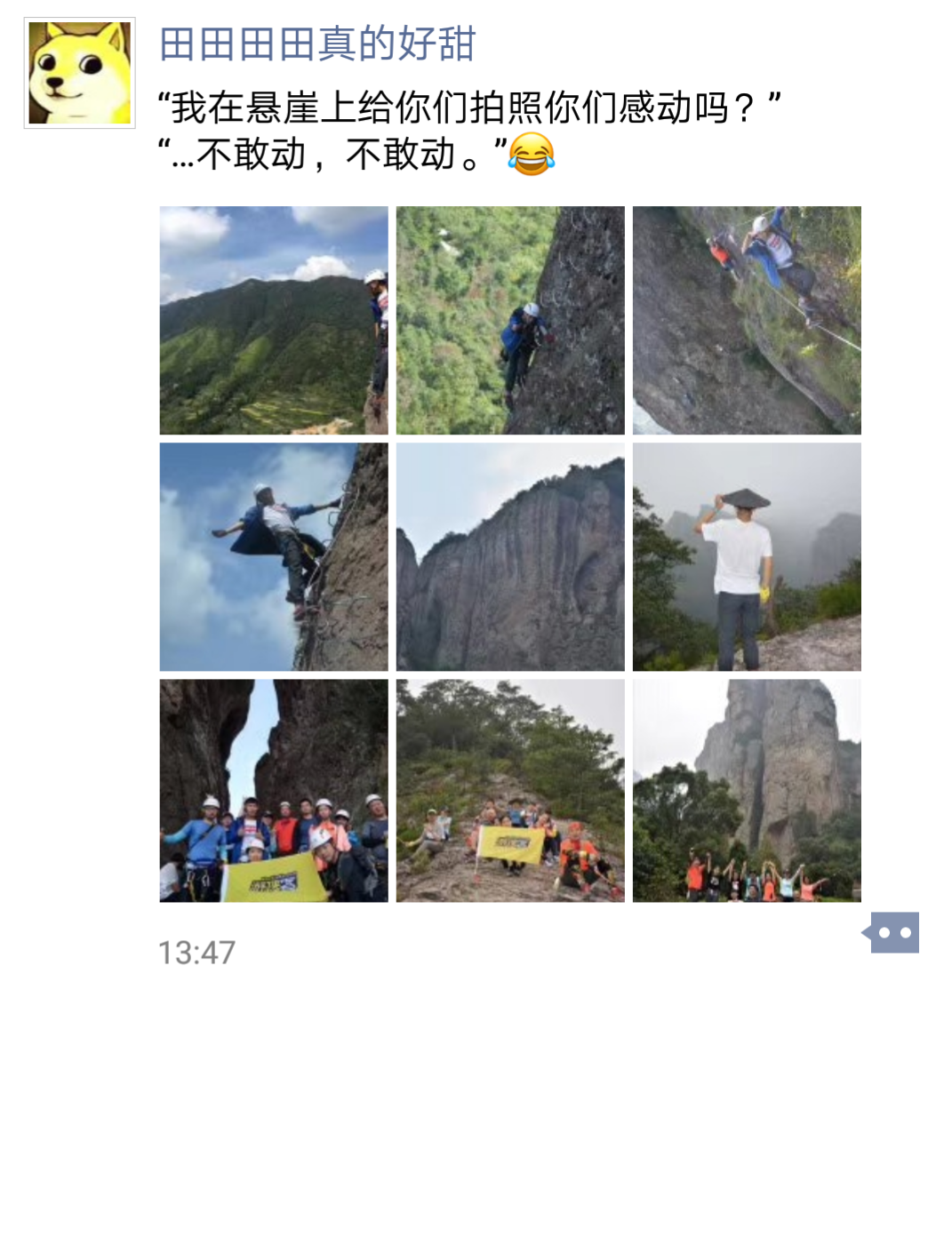Open profile of 田田田田真的好甜

coord(316,44)
